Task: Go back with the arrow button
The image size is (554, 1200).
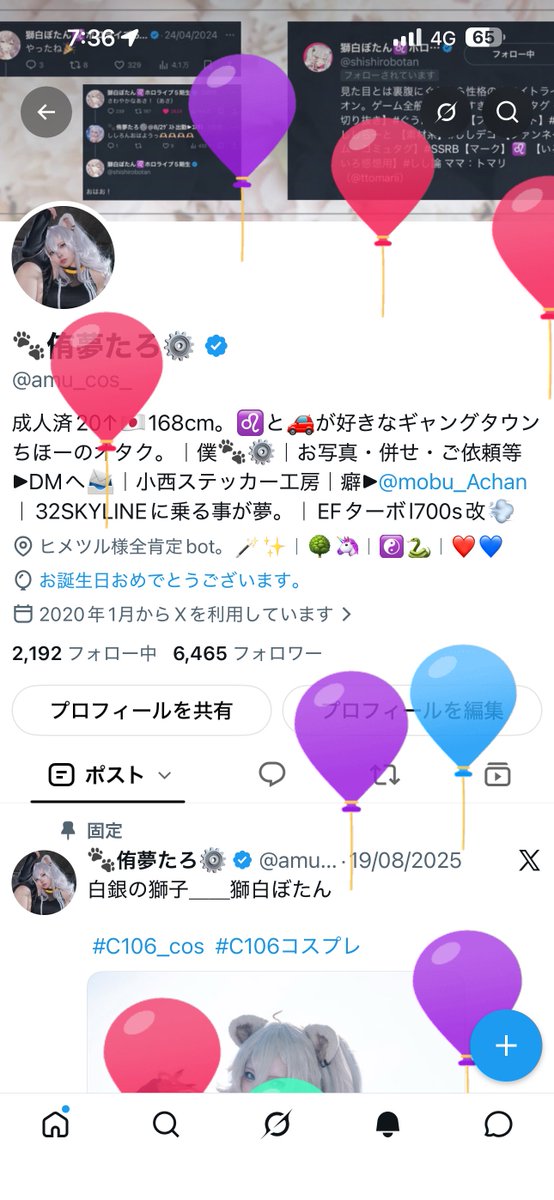Action: [46, 112]
